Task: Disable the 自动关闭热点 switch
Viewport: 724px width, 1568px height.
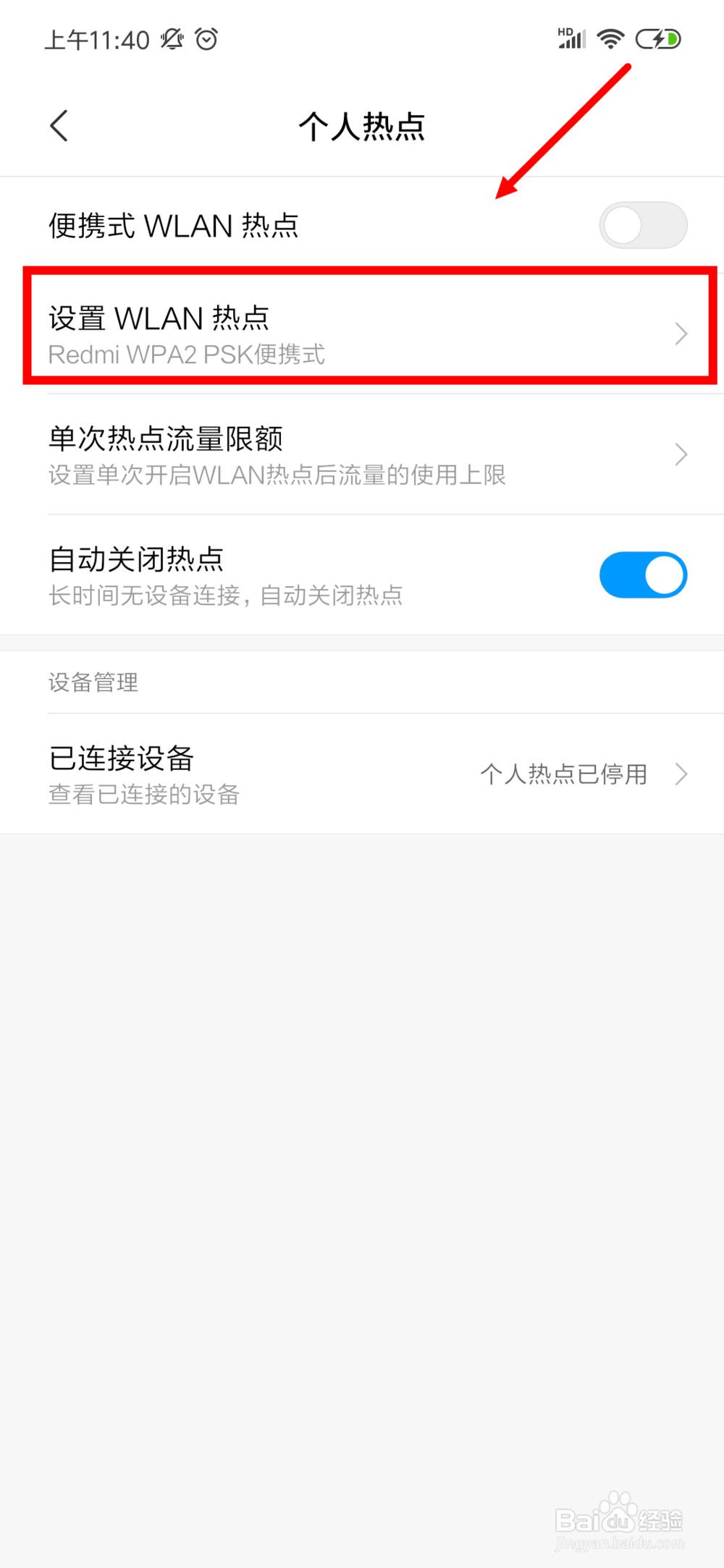Action: click(643, 574)
